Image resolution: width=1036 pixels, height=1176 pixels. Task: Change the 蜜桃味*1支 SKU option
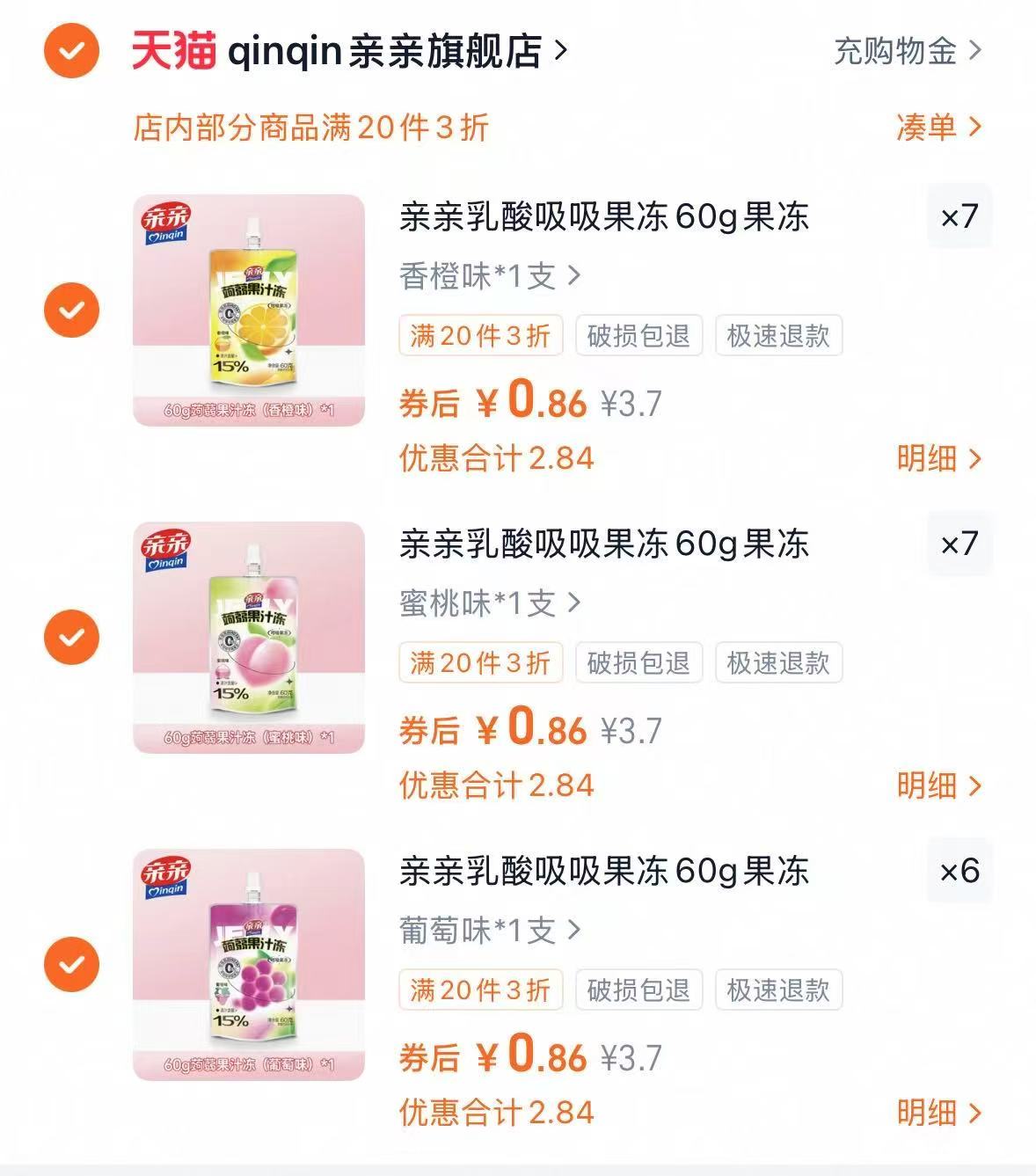pyautogui.click(x=485, y=602)
